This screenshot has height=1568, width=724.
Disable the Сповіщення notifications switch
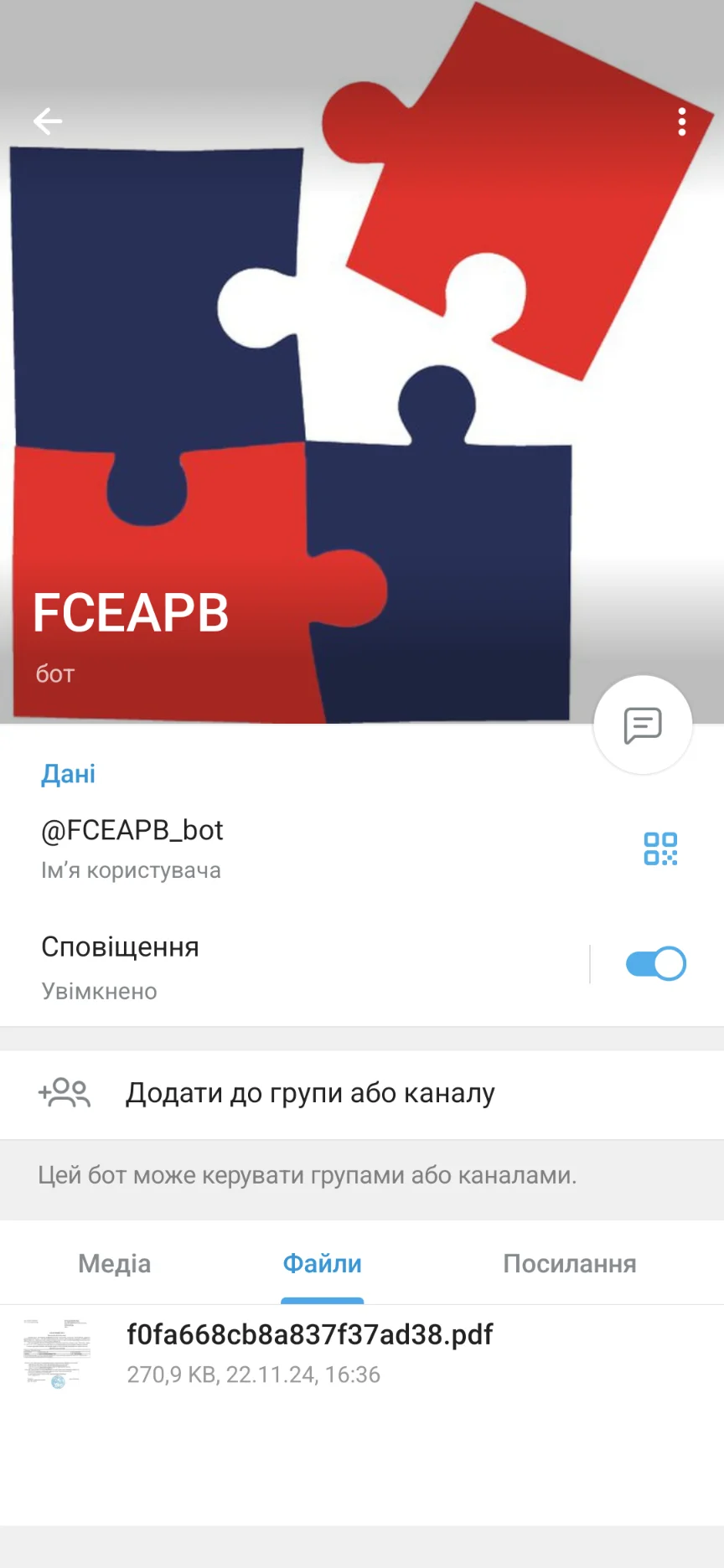[655, 964]
